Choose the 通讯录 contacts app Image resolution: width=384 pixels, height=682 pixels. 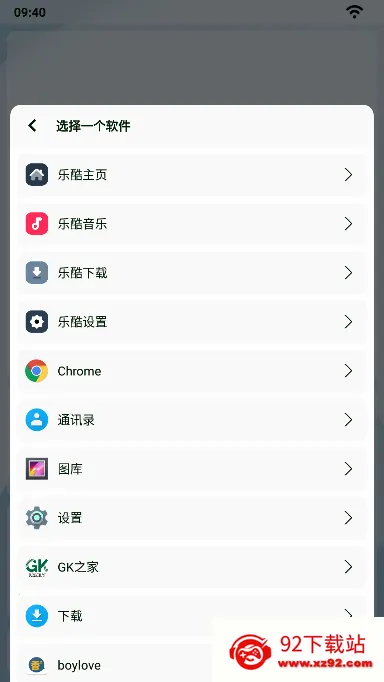coord(192,420)
